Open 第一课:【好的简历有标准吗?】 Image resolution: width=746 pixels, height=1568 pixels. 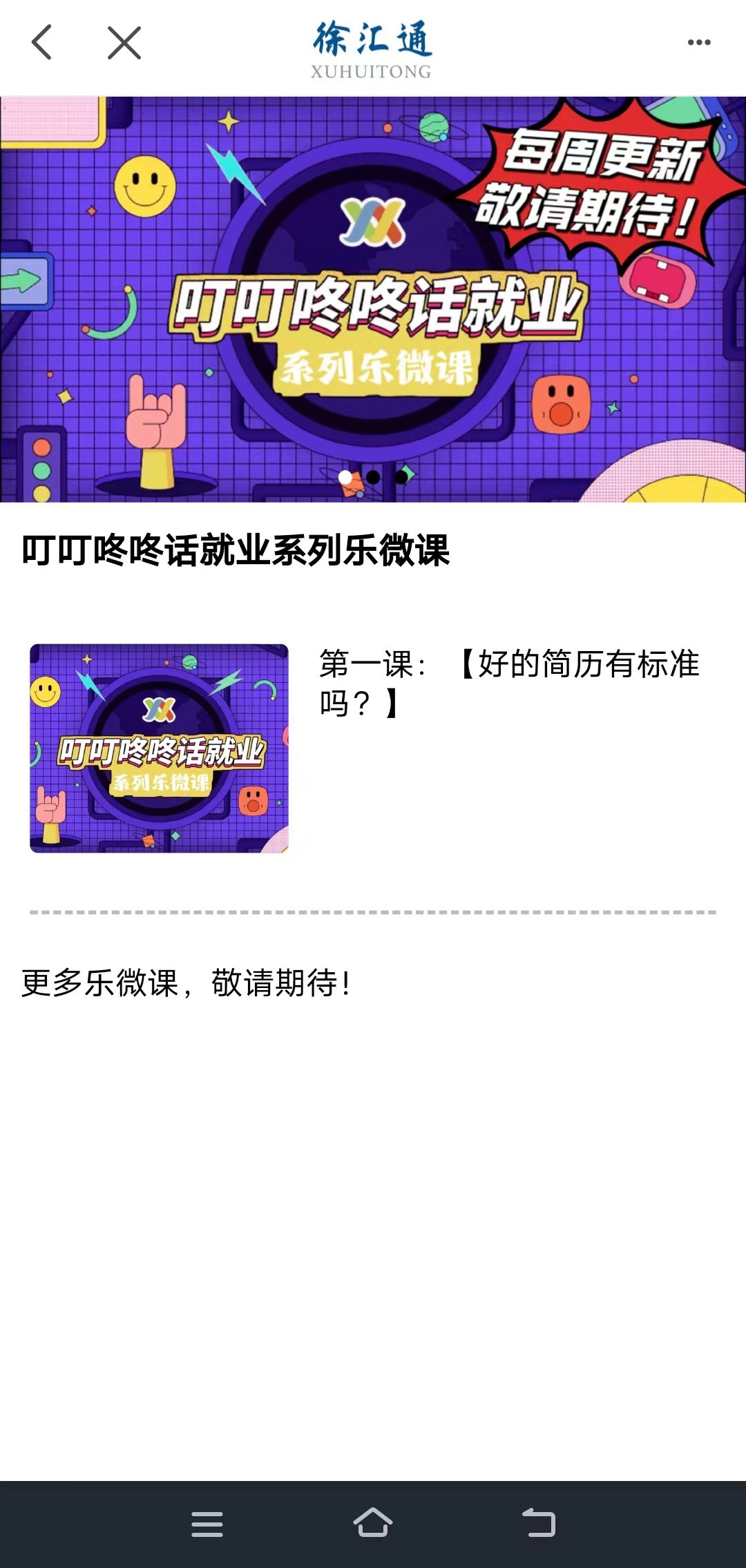pyautogui.click(x=509, y=682)
